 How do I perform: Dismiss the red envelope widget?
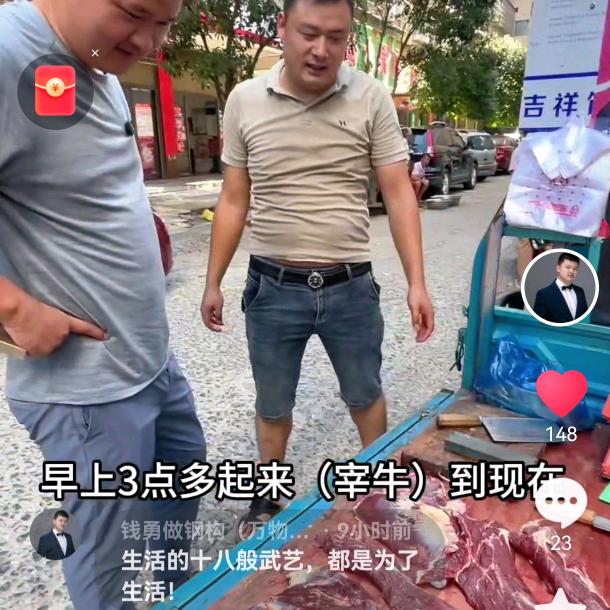(95, 53)
